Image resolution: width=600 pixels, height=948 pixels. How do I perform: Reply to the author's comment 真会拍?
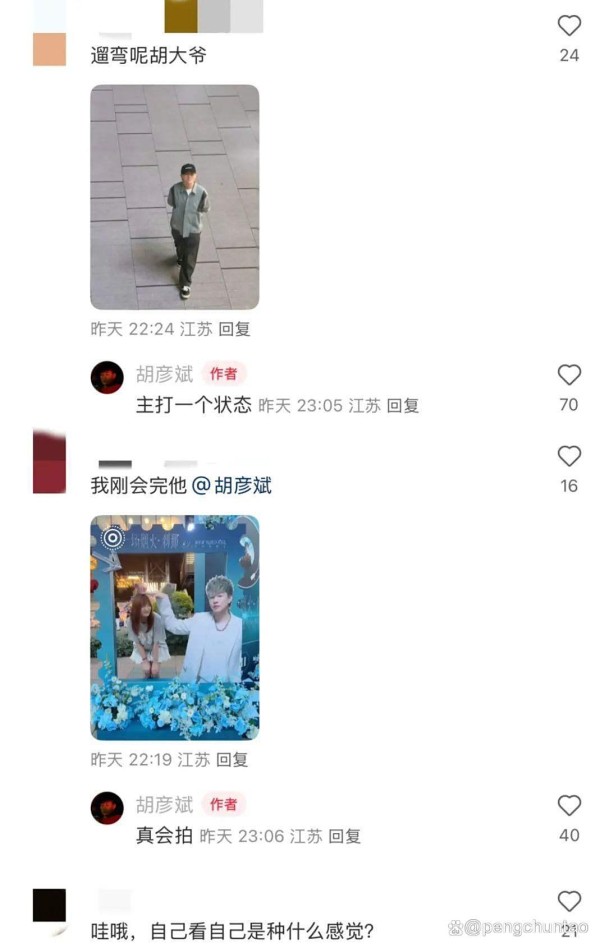pyautogui.click(x=344, y=836)
